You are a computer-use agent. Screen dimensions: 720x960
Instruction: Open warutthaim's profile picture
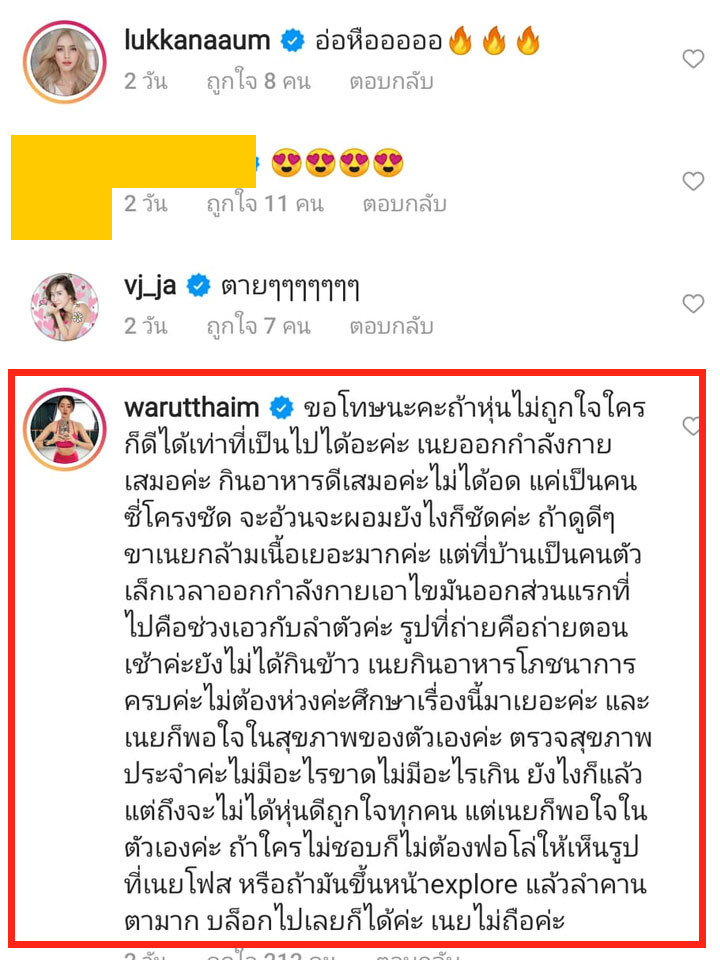click(x=65, y=429)
